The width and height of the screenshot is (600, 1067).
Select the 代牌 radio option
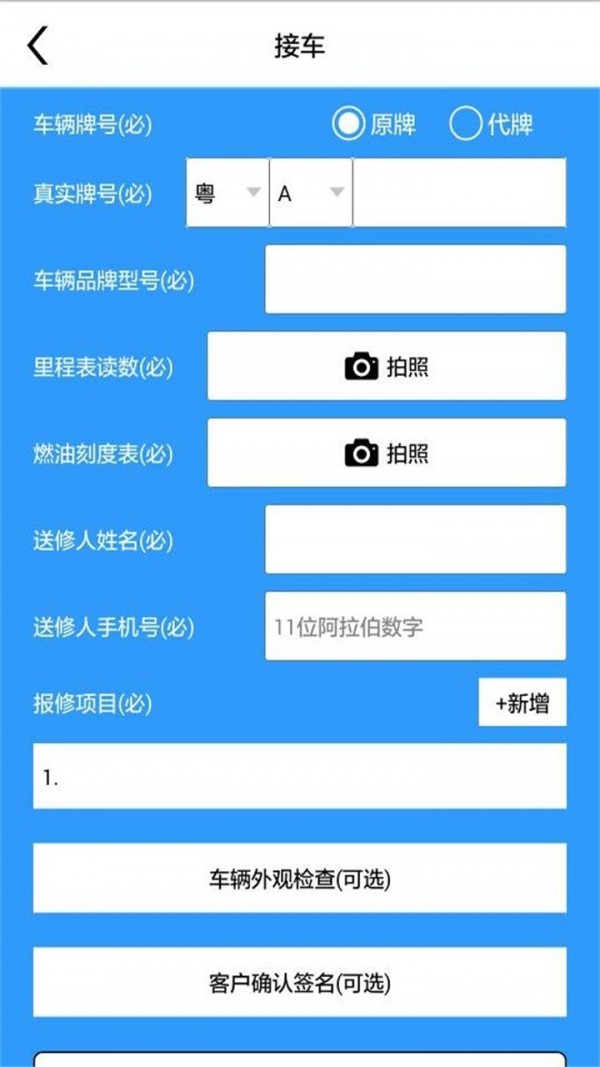click(x=466, y=124)
